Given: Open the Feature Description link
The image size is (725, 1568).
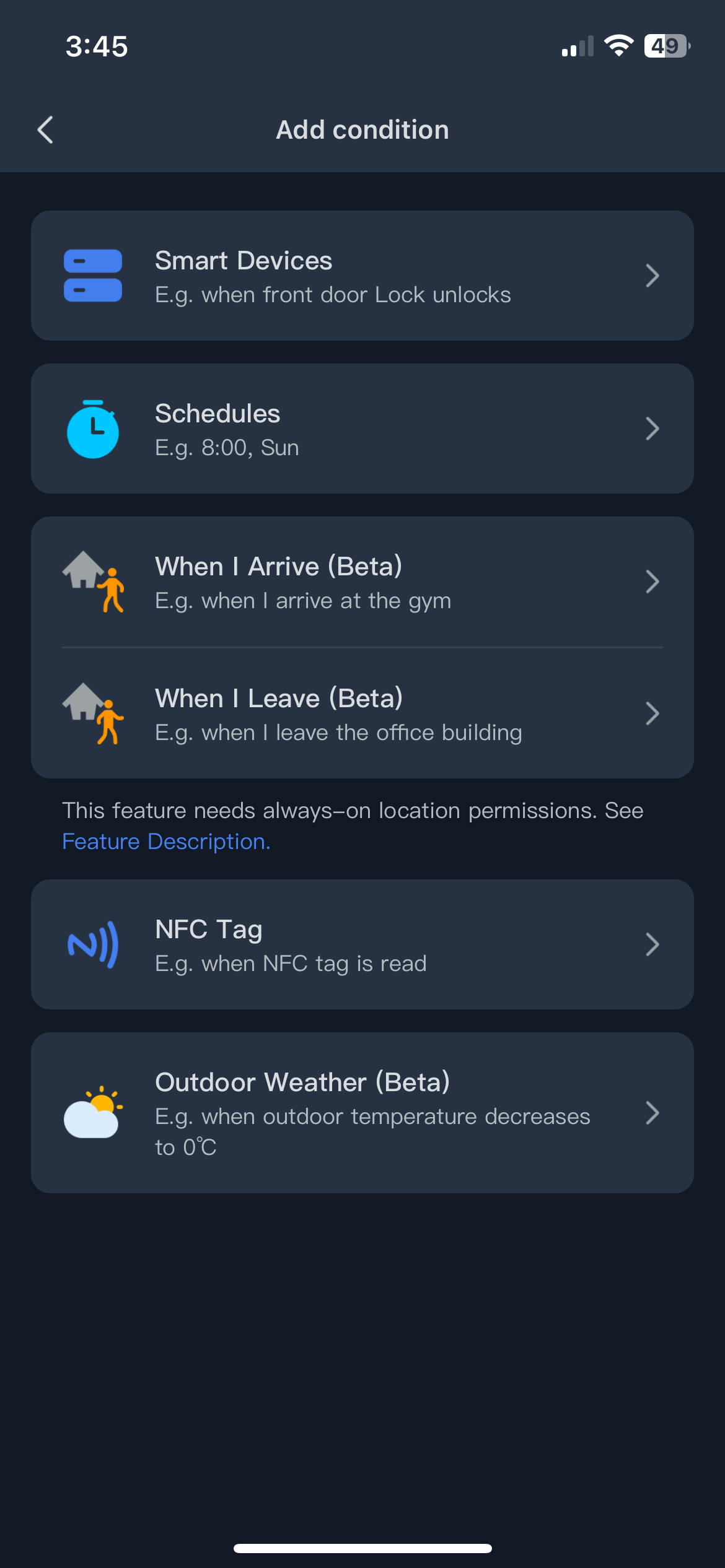Looking at the screenshot, I should (166, 842).
